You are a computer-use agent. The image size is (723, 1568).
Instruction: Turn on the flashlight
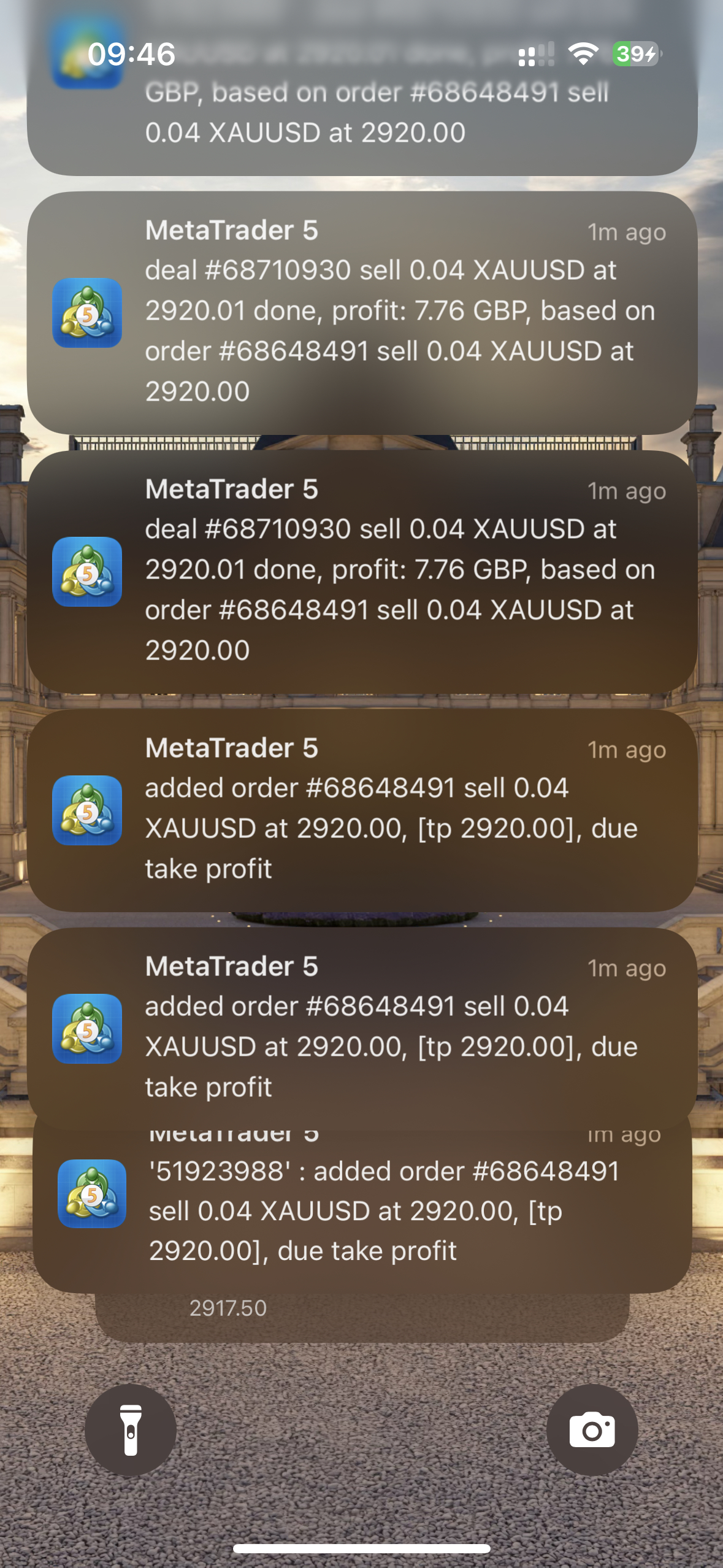point(131,1429)
